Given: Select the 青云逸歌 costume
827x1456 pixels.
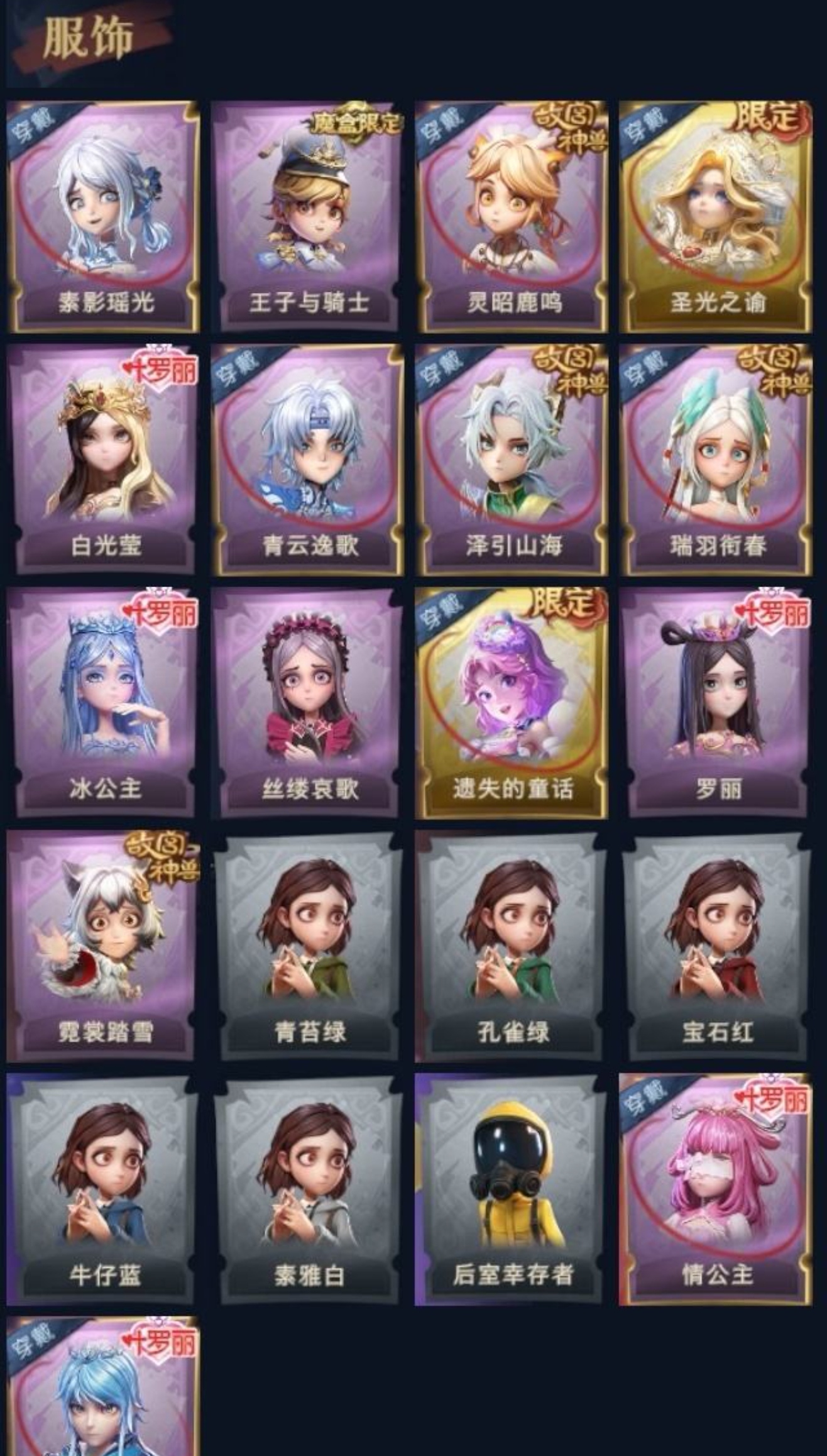Looking at the screenshot, I should [307, 460].
